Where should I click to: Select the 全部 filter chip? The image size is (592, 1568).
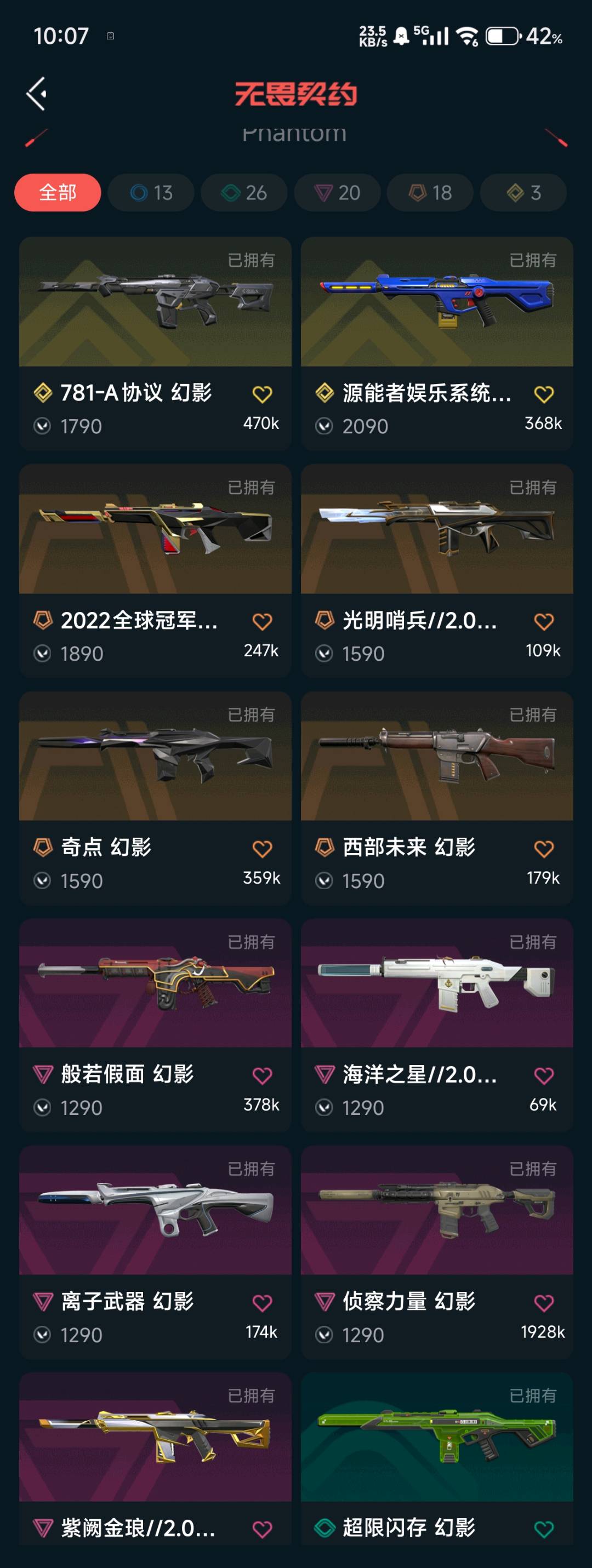click(x=58, y=192)
